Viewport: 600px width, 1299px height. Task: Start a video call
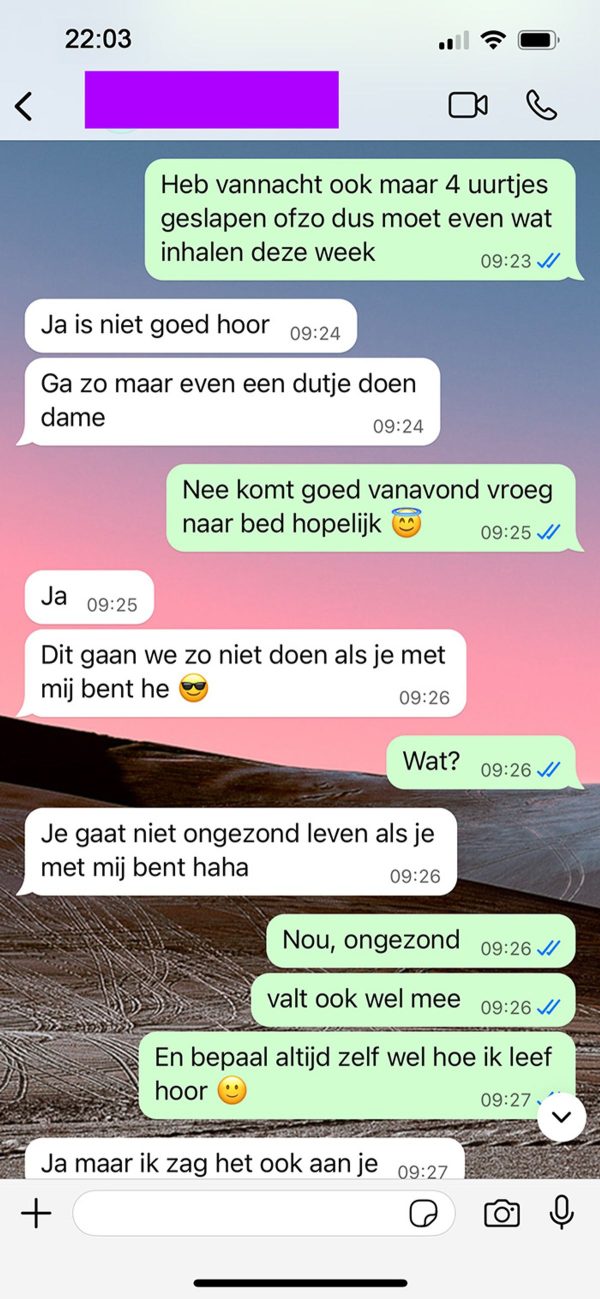click(x=467, y=105)
